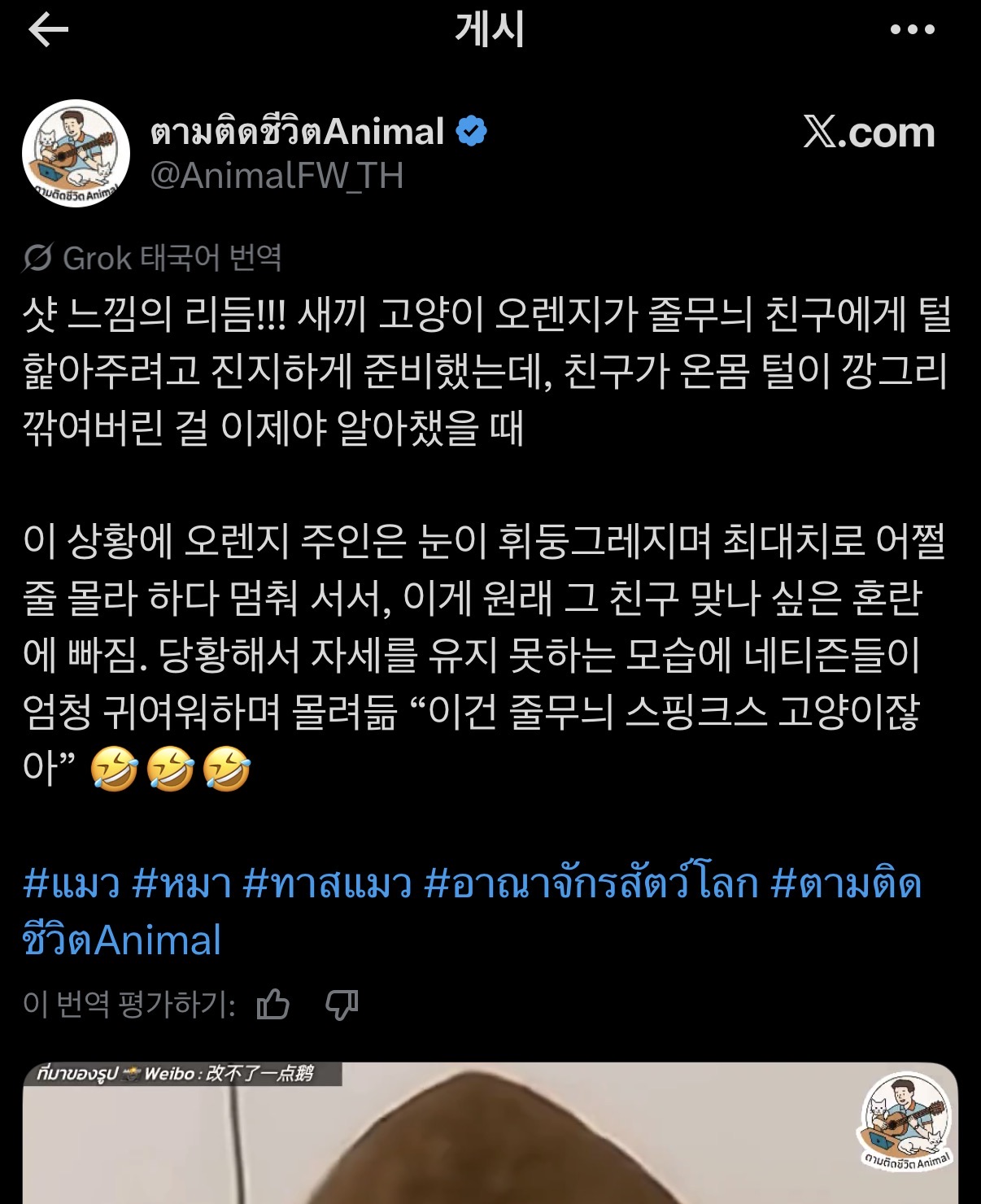Image resolution: width=981 pixels, height=1204 pixels.
Task: Rate the translation with thumbs up
Action: click(x=273, y=1005)
